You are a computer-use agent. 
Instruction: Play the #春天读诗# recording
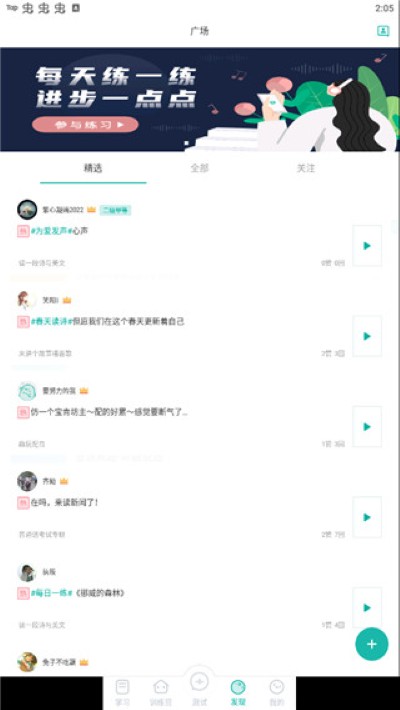(367, 336)
